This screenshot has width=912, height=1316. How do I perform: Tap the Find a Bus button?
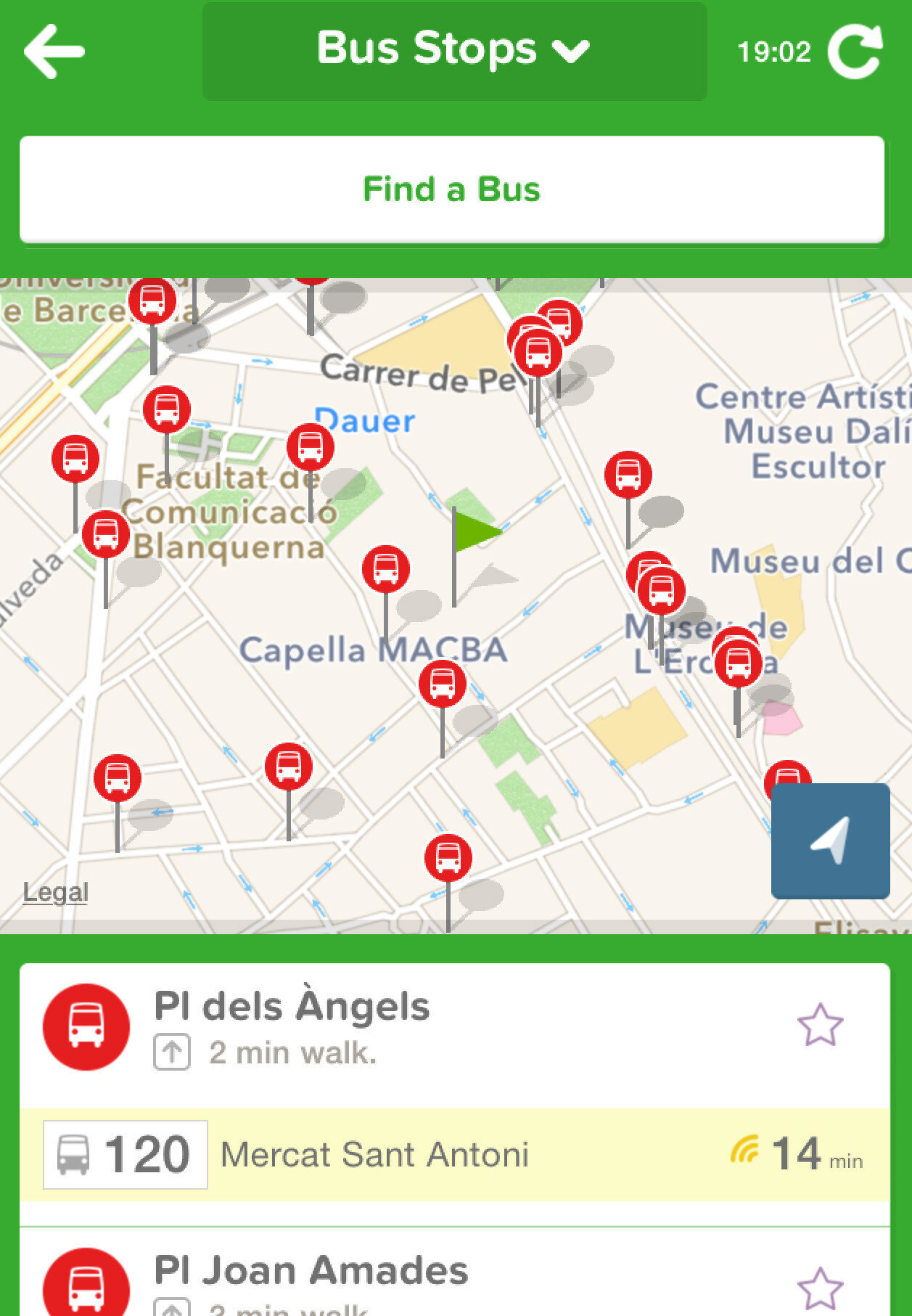tap(451, 189)
